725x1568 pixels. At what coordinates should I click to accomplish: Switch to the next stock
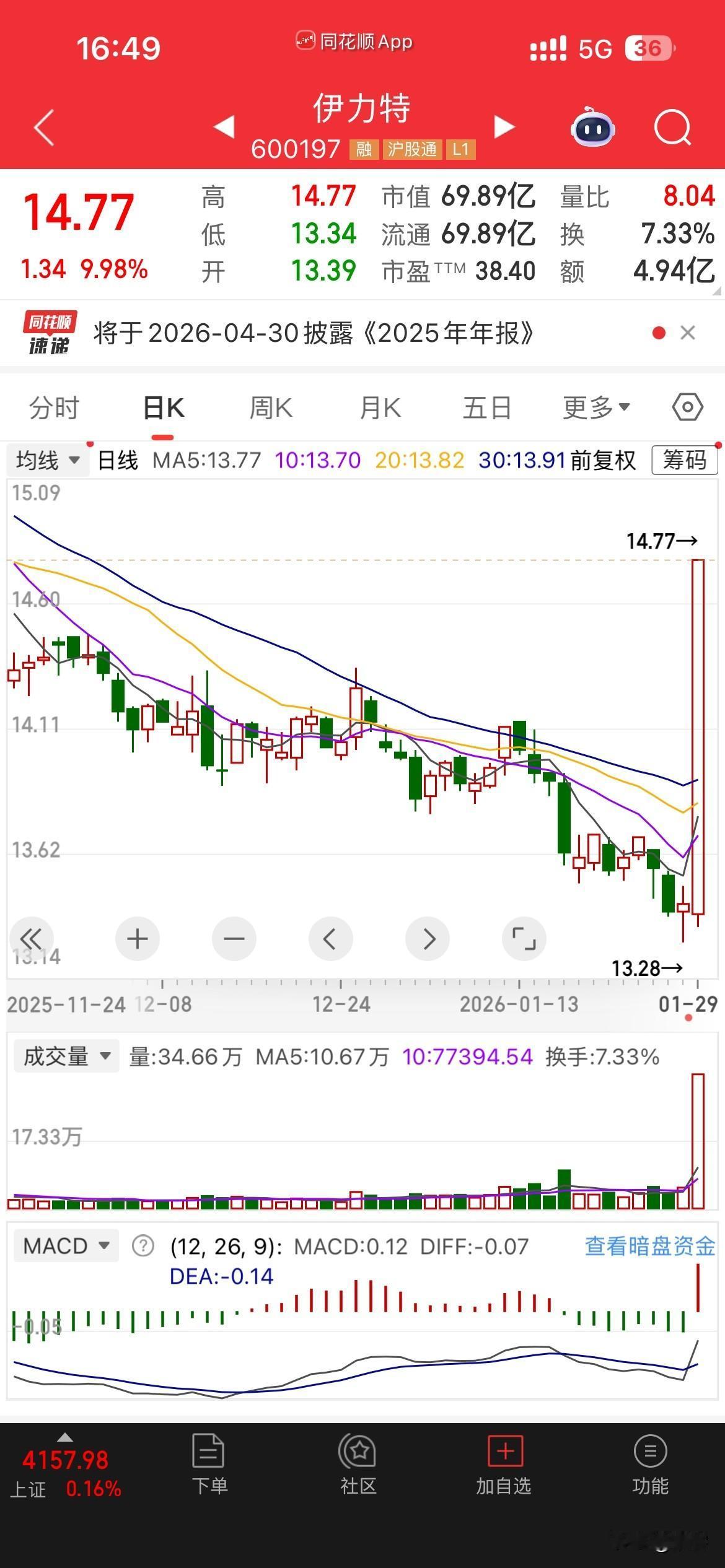coord(504,127)
